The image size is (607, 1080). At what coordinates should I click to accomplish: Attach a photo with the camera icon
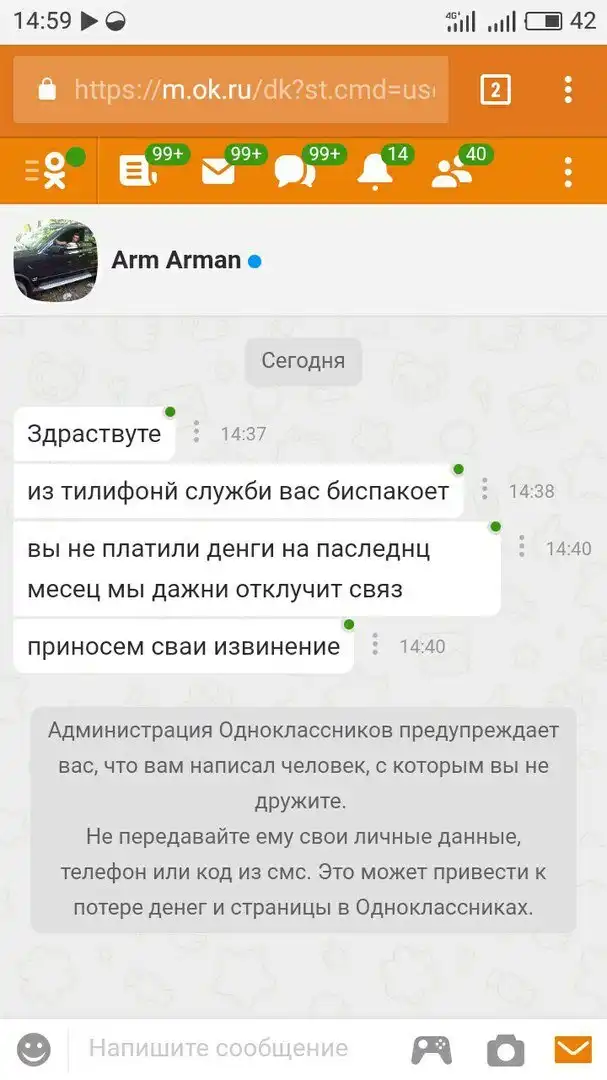(x=505, y=1049)
